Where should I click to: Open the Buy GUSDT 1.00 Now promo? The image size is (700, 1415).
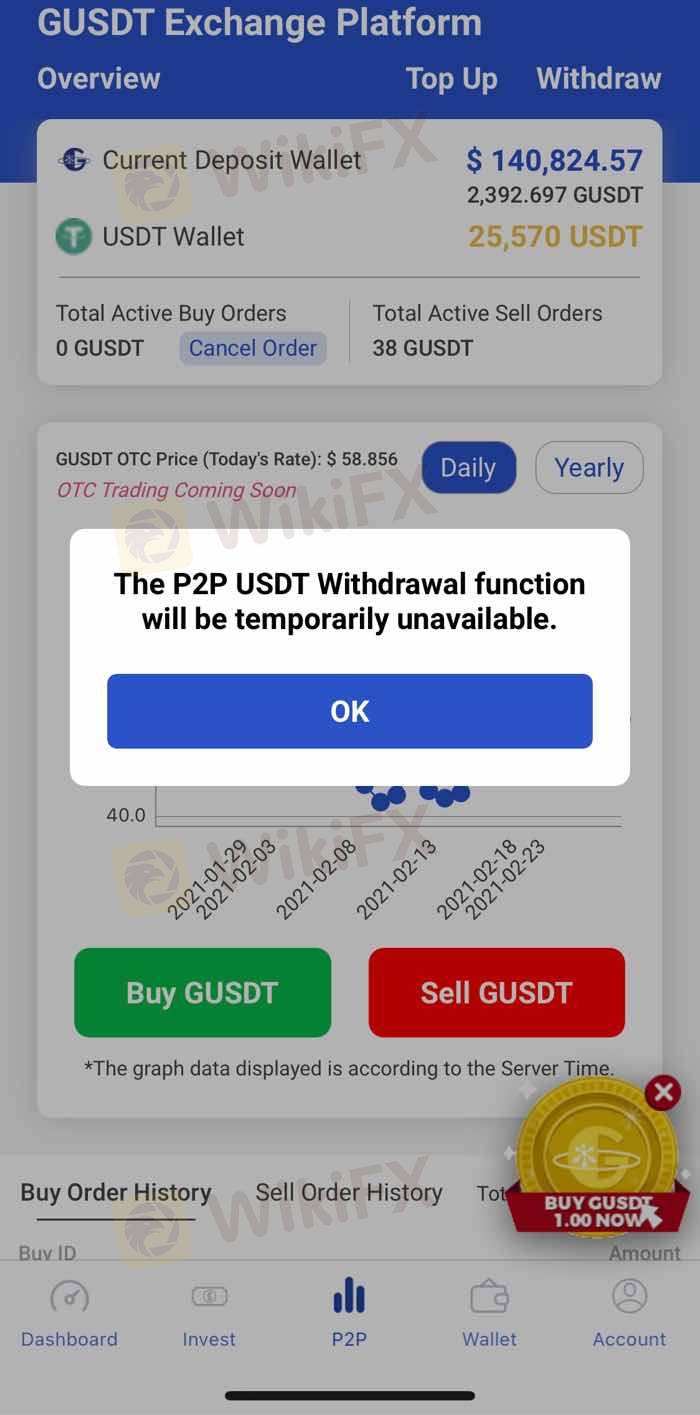tap(597, 1170)
